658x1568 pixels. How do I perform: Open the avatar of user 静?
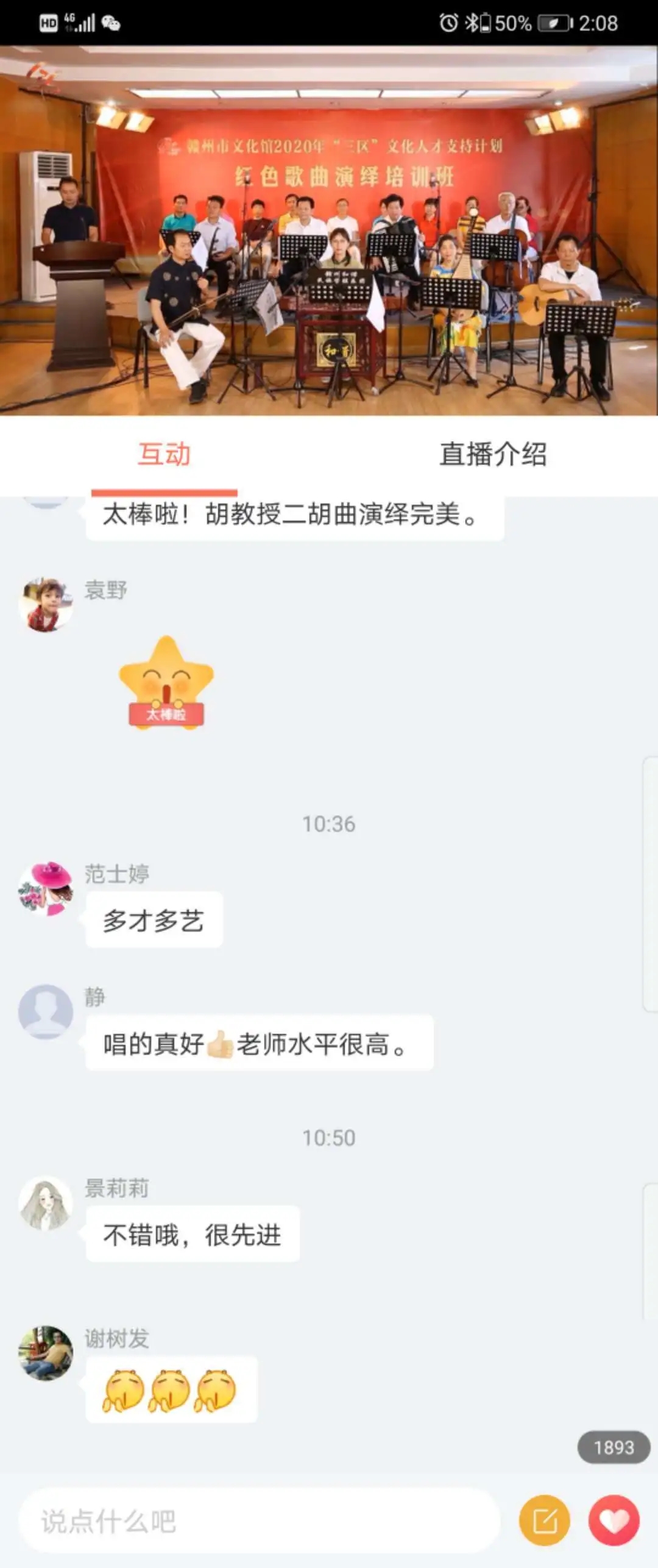pyautogui.click(x=46, y=1011)
